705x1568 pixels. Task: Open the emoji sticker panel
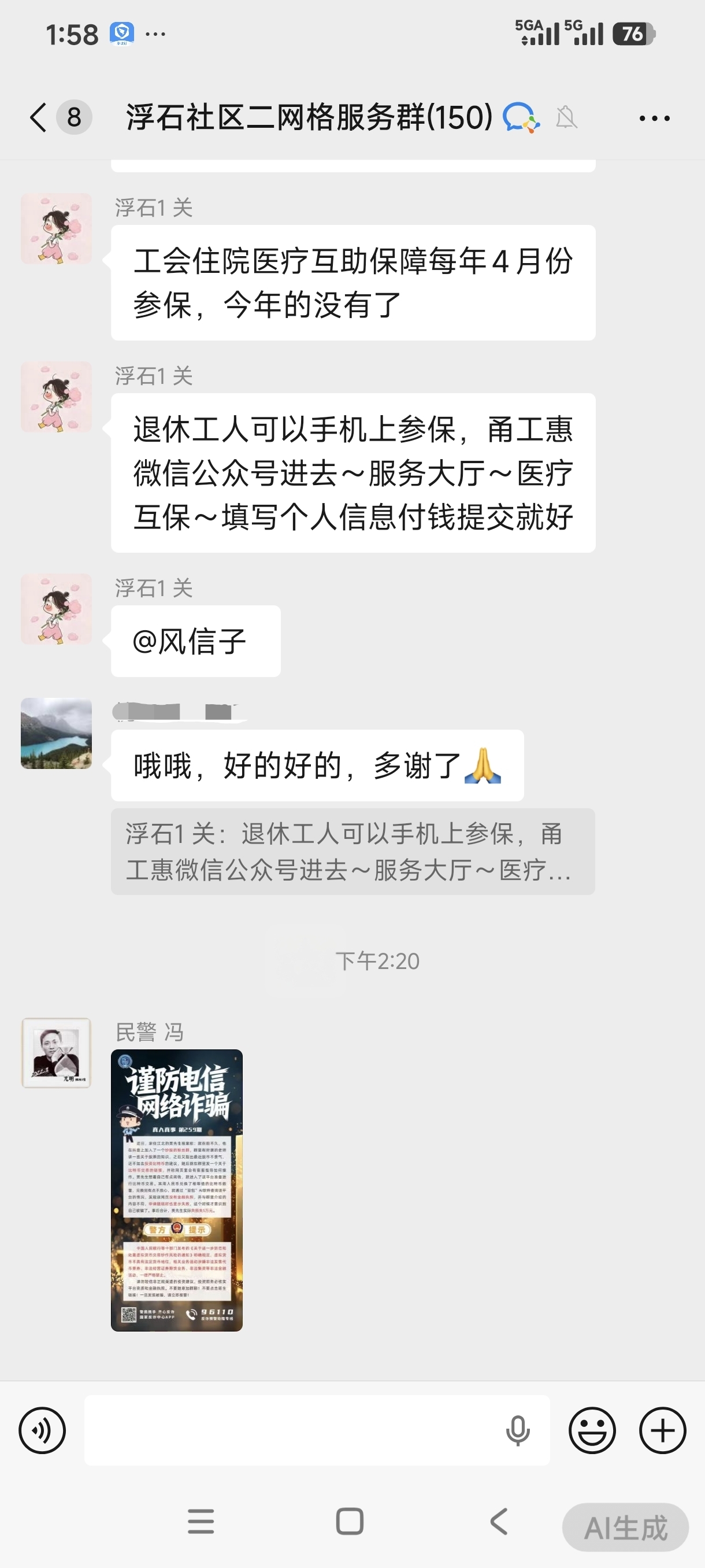(592, 1430)
